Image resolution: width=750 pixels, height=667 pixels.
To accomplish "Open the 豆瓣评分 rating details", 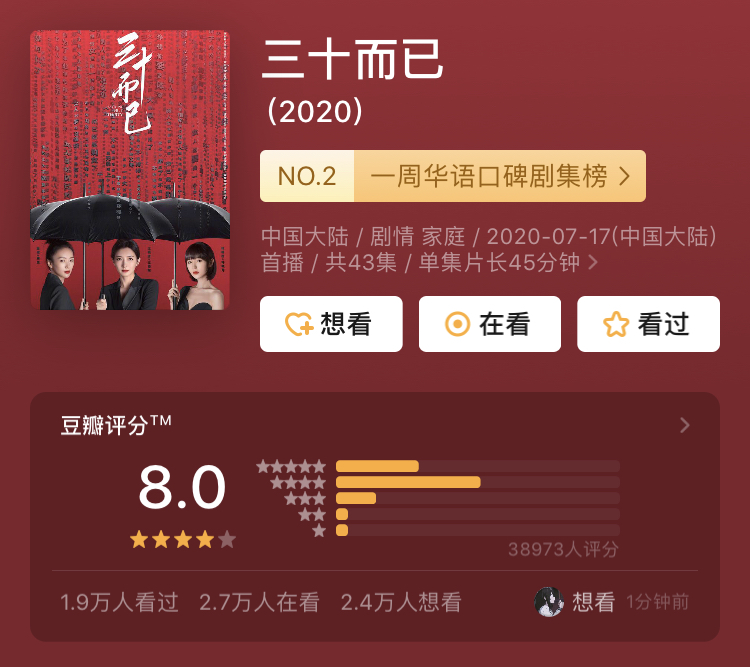I will [684, 426].
